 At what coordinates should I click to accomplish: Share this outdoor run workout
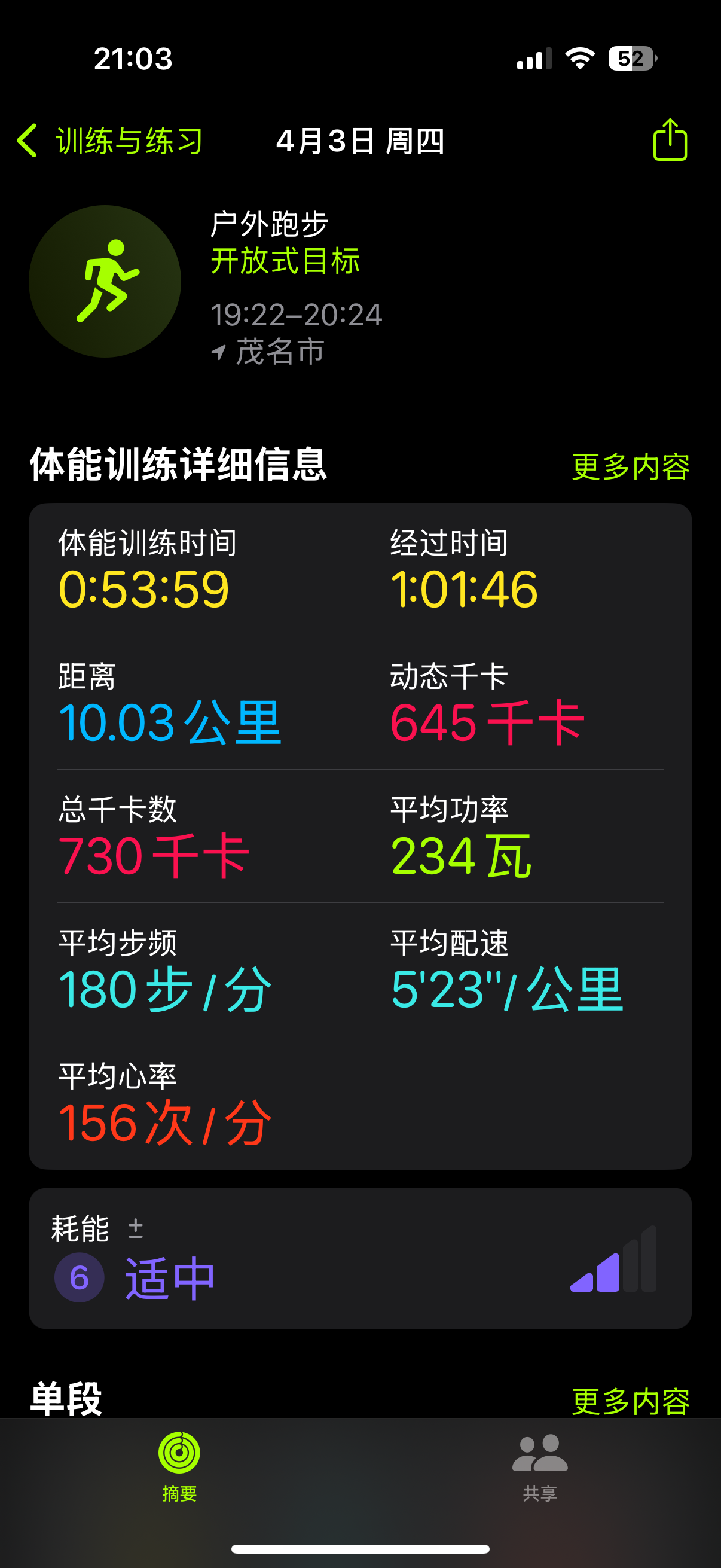tap(670, 140)
